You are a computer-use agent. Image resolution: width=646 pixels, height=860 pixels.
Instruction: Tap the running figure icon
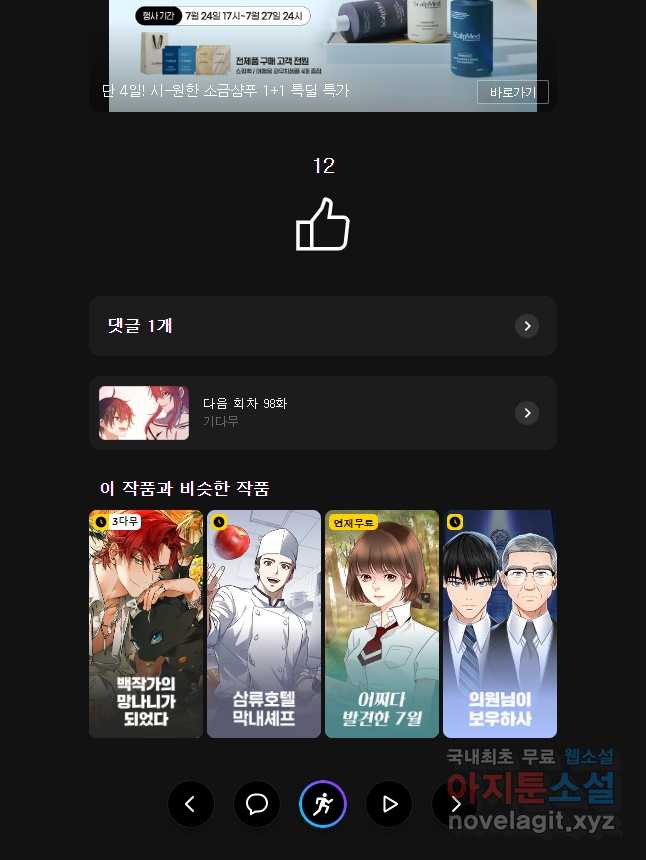point(323,804)
